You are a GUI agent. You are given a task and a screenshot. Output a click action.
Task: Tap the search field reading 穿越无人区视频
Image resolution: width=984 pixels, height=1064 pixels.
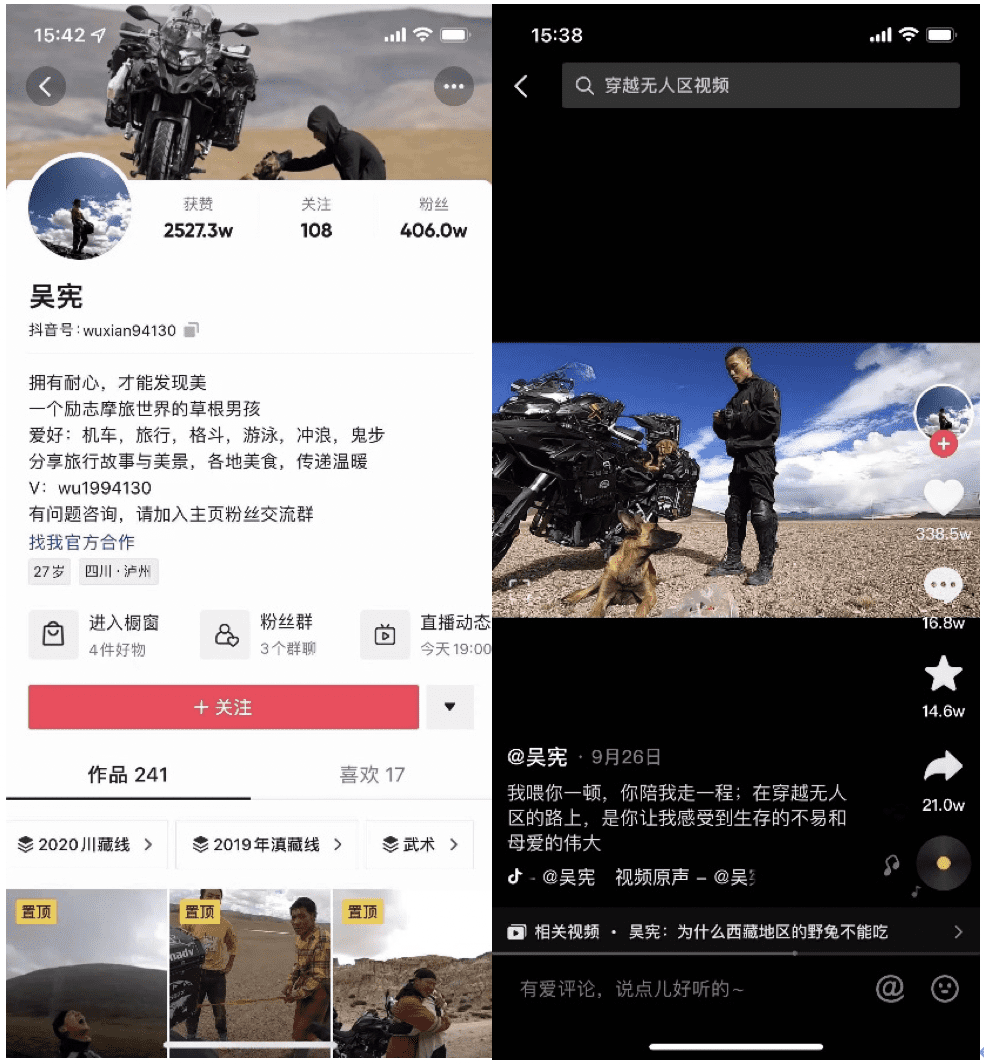tap(760, 86)
